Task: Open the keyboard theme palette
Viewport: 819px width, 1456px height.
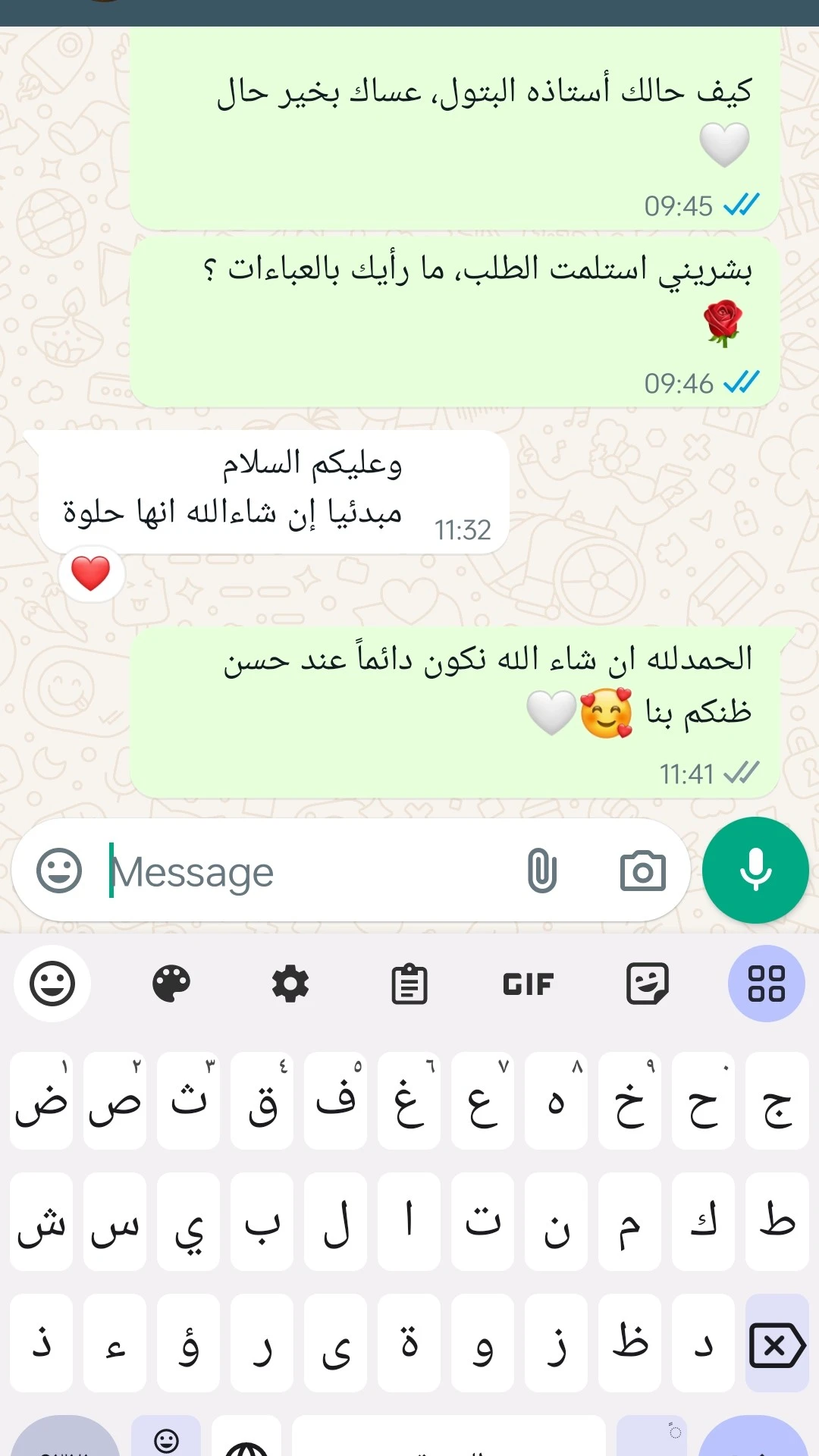Action: [171, 984]
